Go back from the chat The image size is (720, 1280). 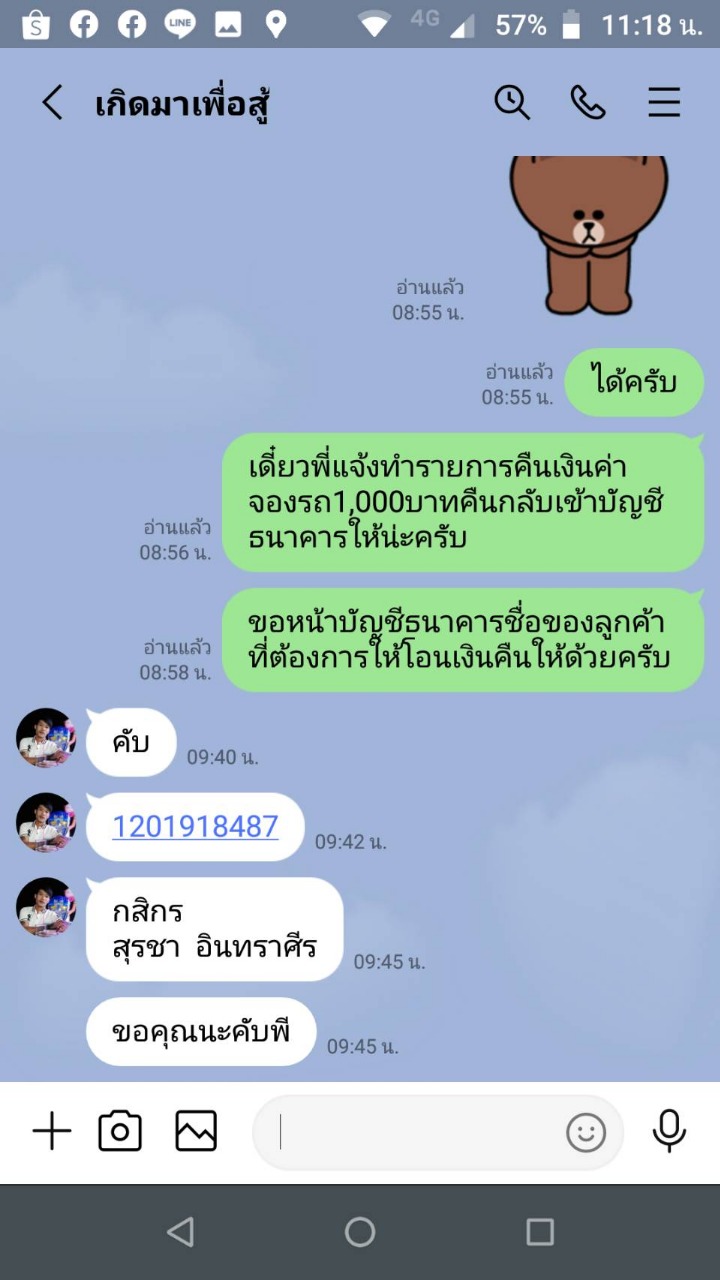pos(52,103)
